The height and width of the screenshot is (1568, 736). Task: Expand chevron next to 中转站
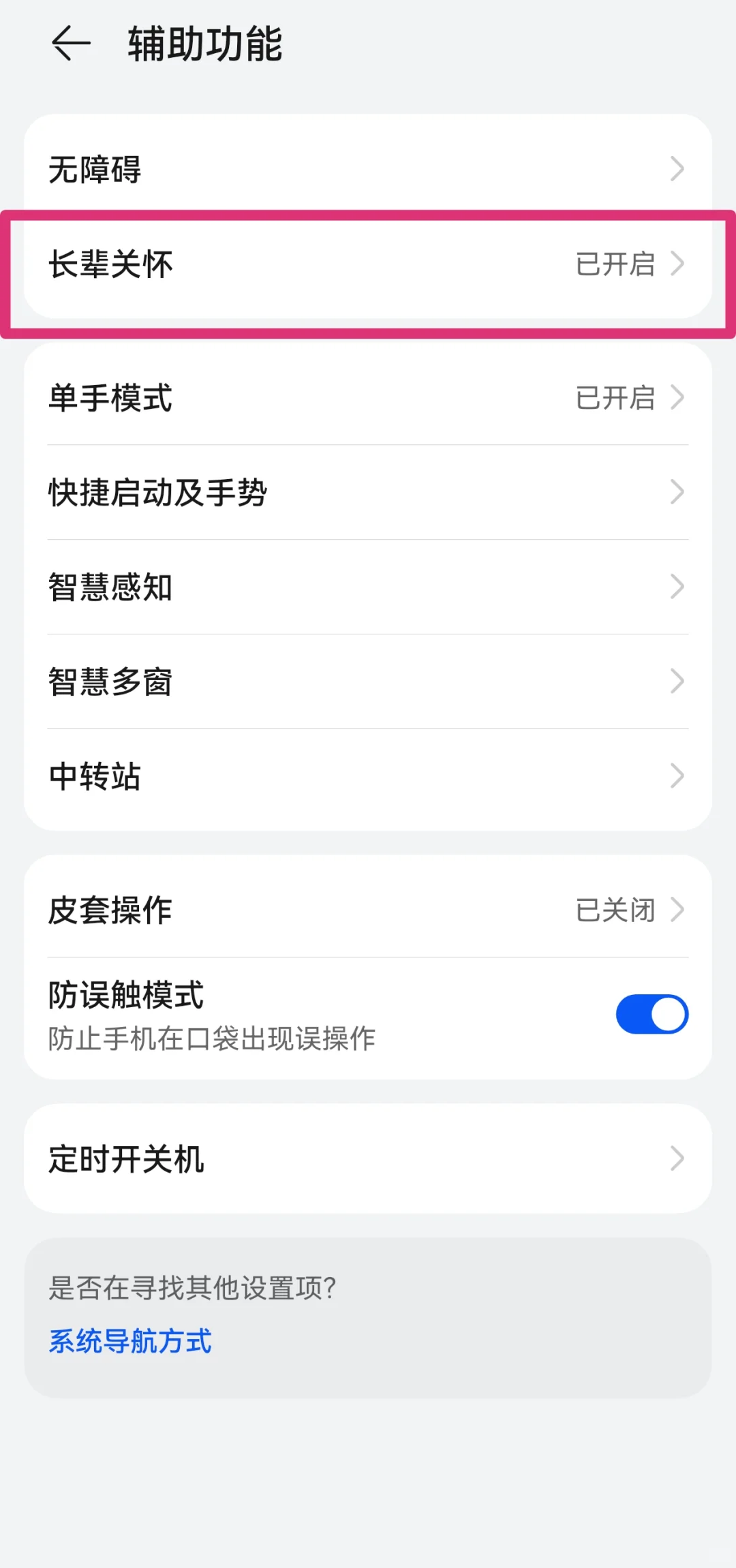point(677,776)
